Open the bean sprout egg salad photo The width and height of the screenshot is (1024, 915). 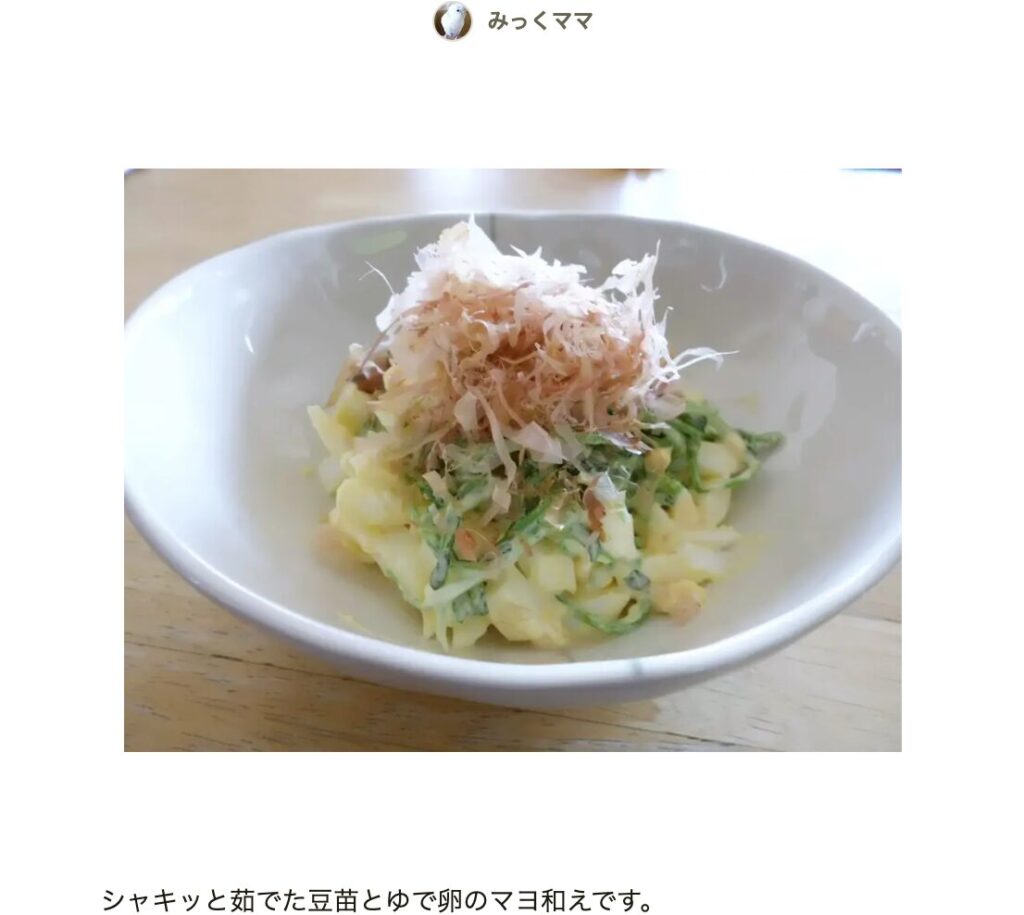[x=512, y=459]
